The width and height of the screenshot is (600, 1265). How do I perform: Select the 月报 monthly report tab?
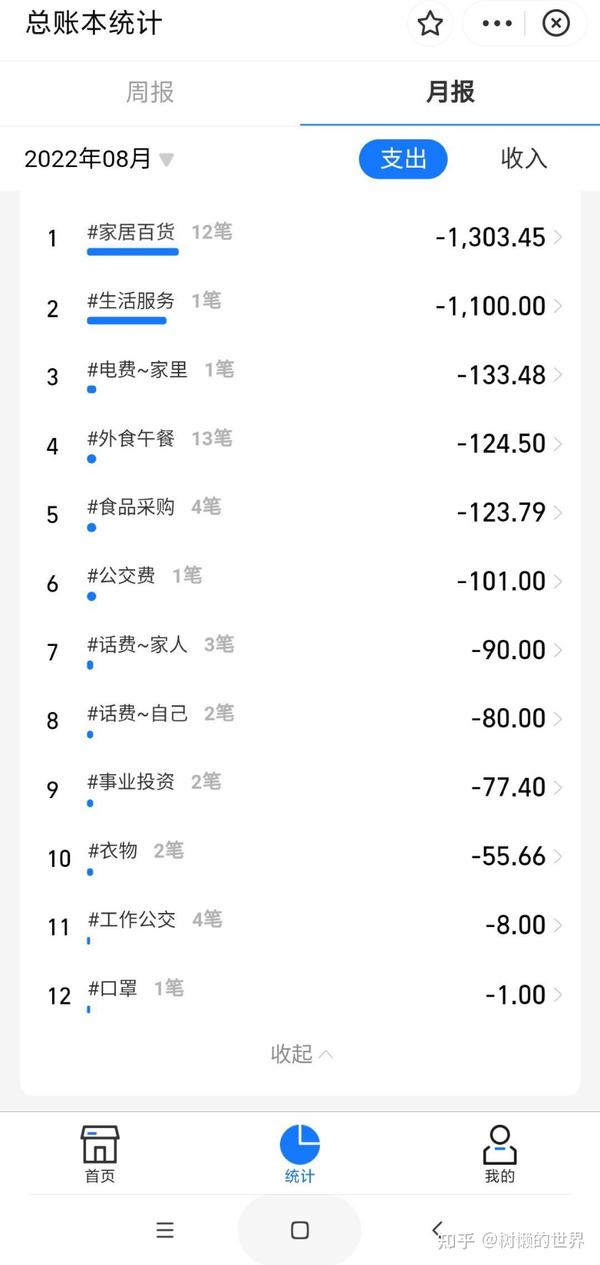pos(450,92)
